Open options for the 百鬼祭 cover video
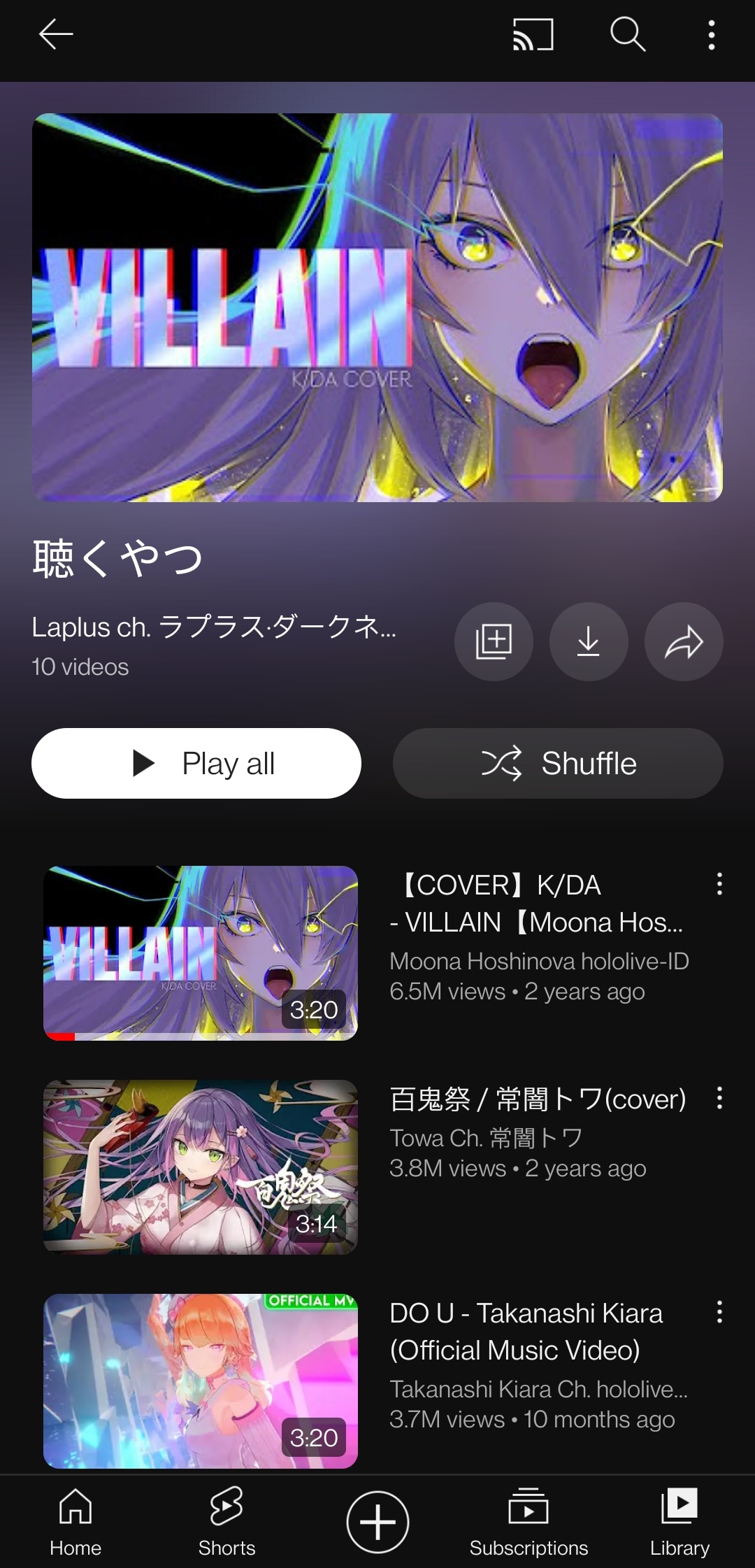 [719, 1098]
